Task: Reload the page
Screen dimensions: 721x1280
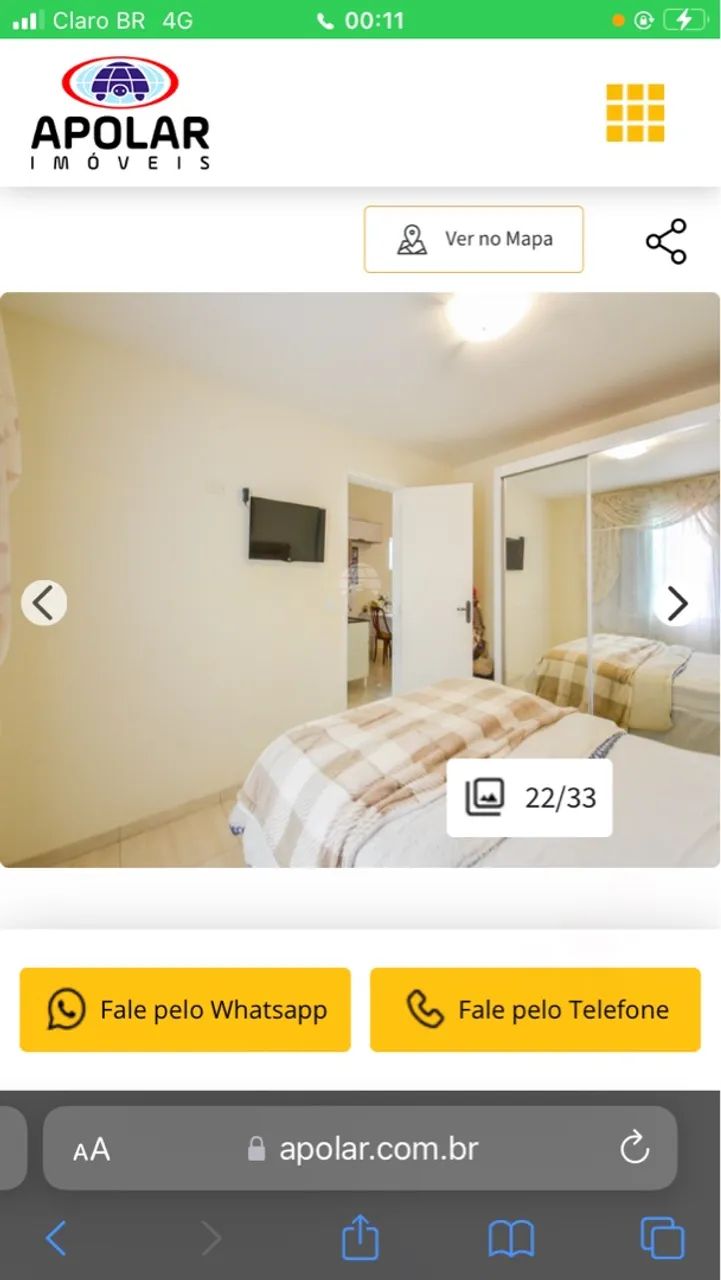Action: (x=634, y=1149)
